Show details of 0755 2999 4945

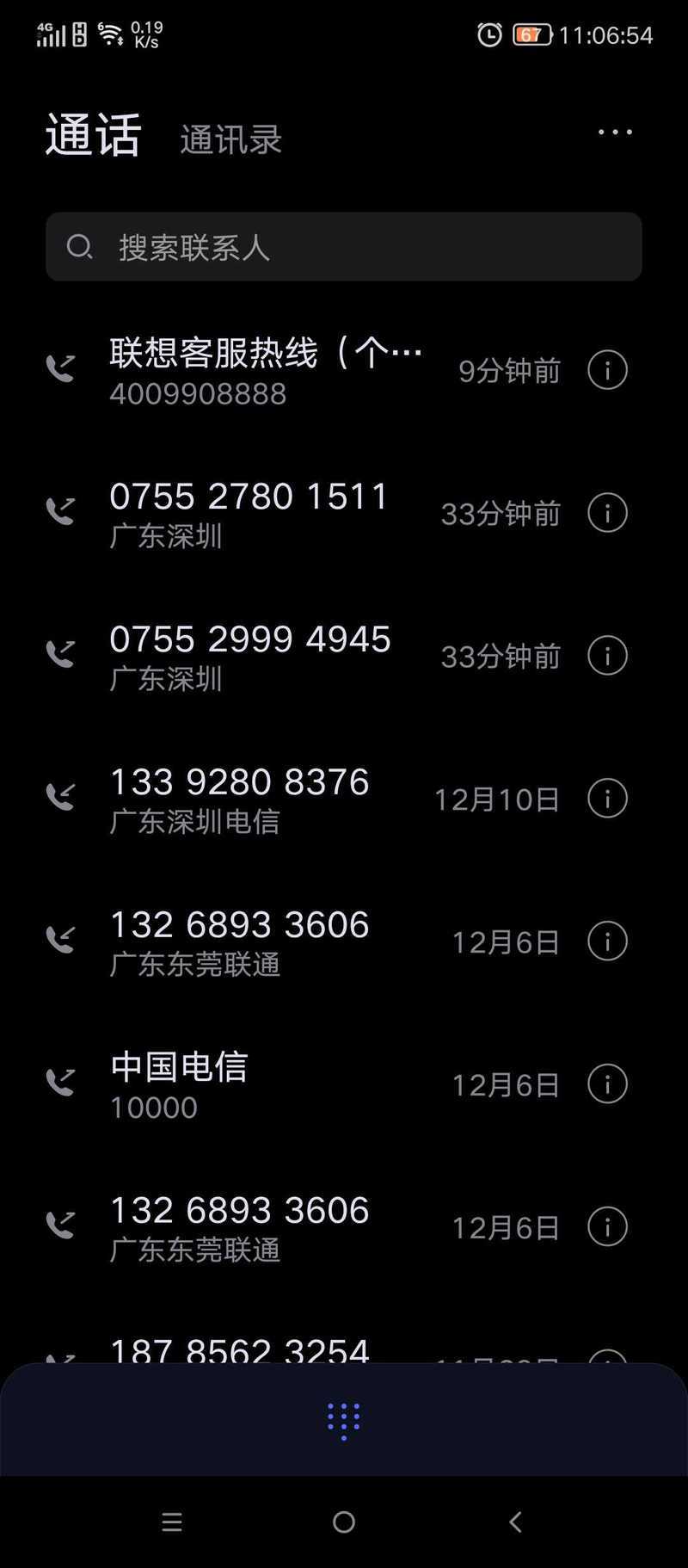607,656
